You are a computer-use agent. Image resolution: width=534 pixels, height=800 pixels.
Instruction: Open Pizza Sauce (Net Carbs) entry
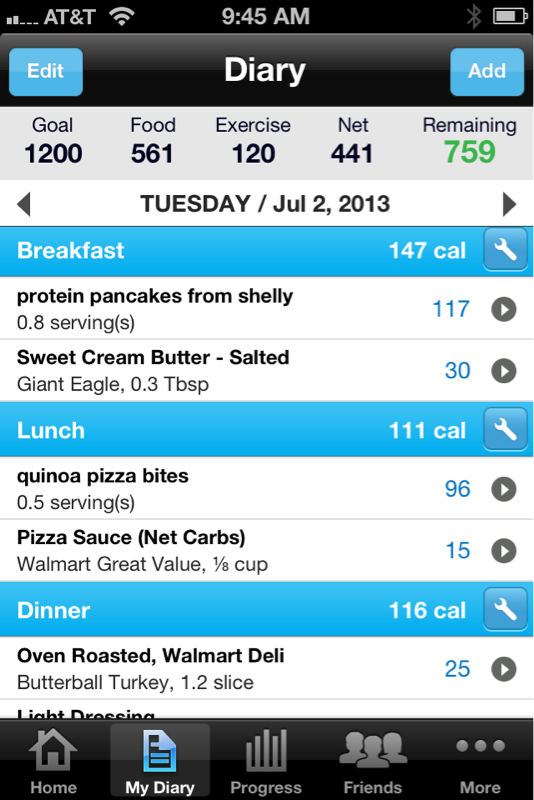click(267, 551)
